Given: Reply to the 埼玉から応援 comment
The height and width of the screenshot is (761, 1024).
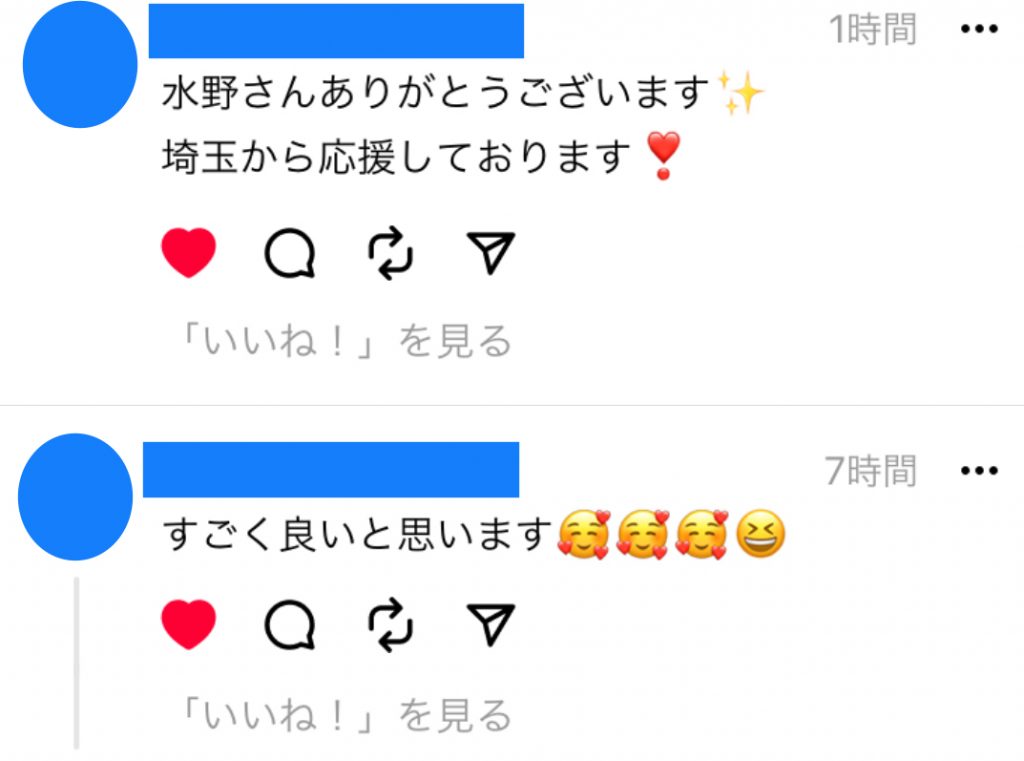Looking at the screenshot, I should pos(290,253).
